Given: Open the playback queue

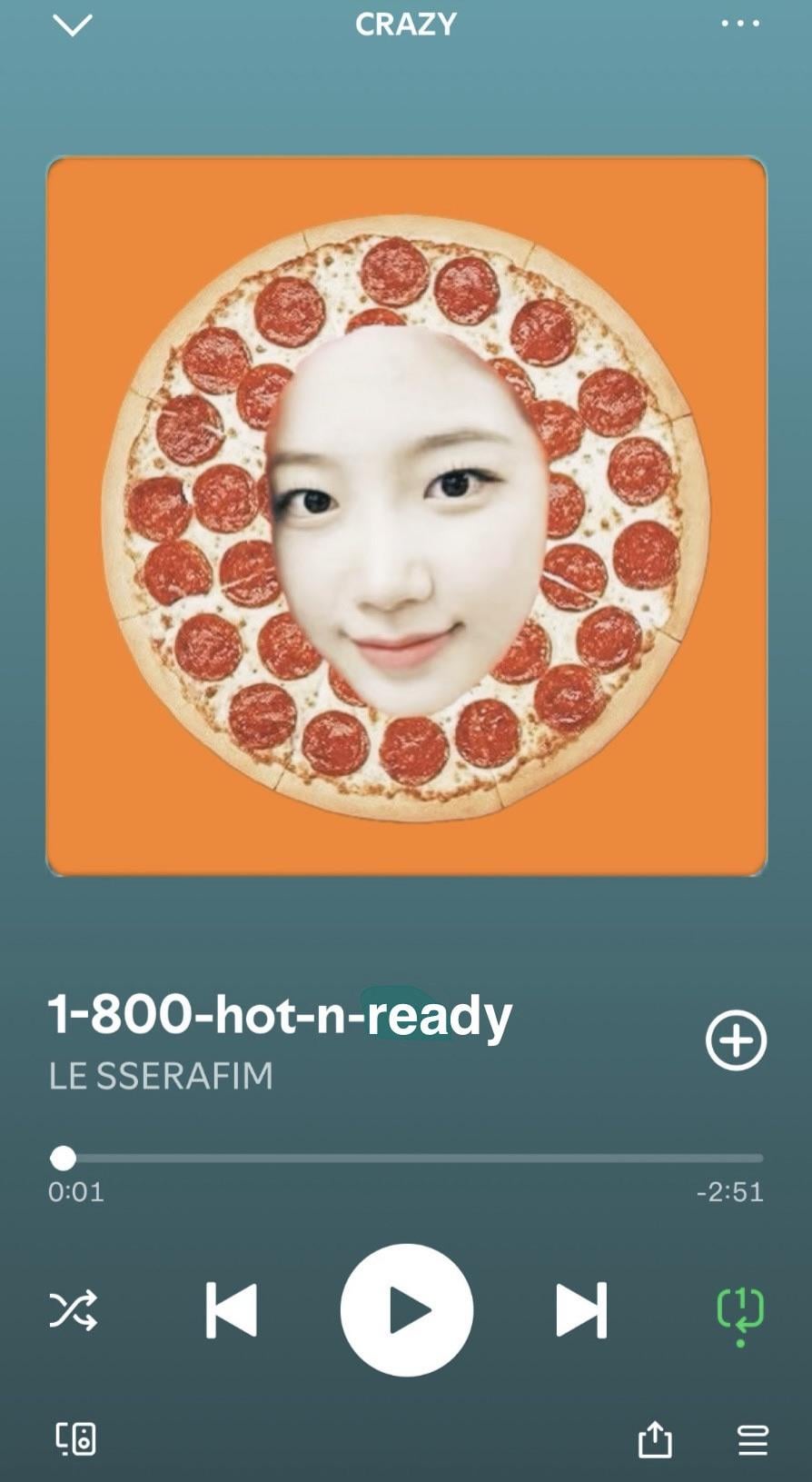Looking at the screenshot, I should coord(752,1439).
